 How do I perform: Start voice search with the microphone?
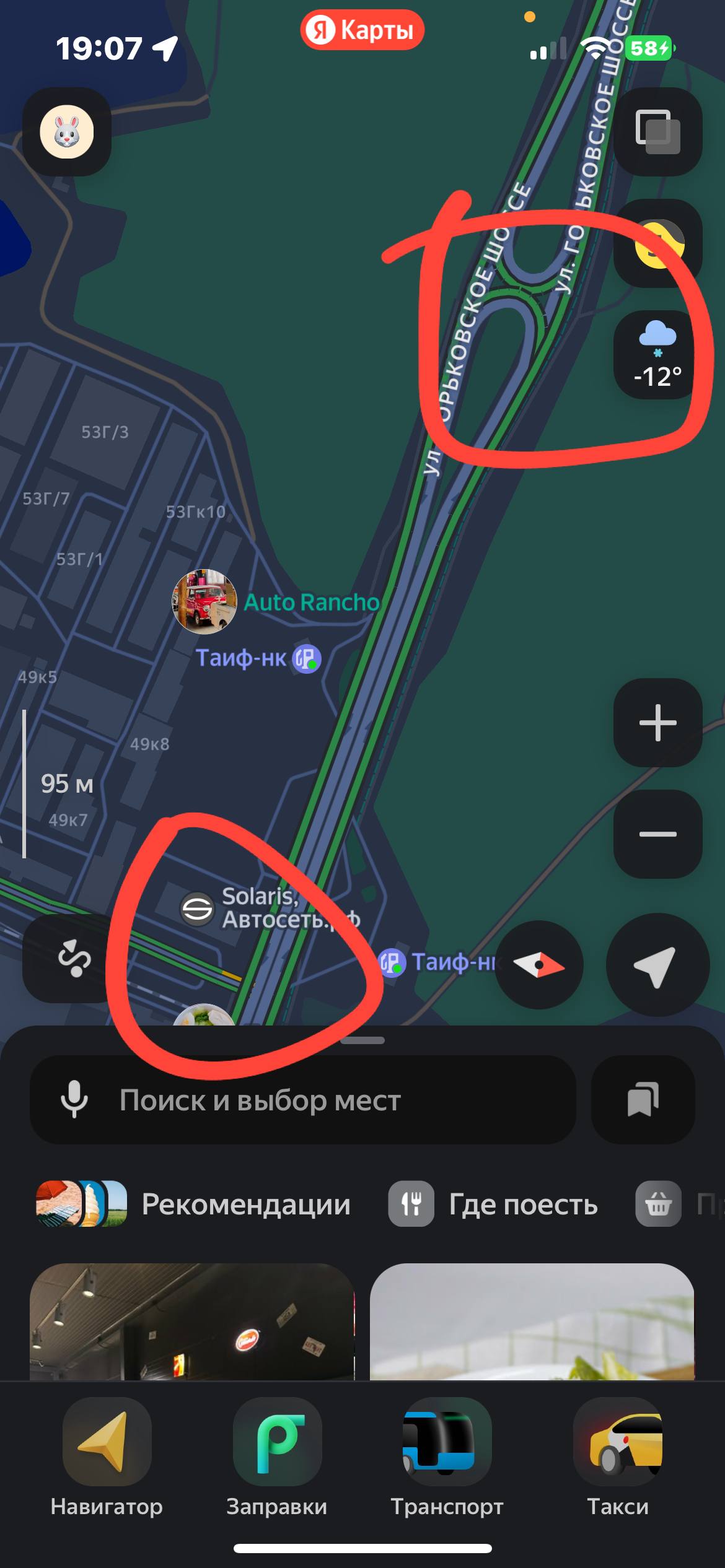tap(74, 1100)
